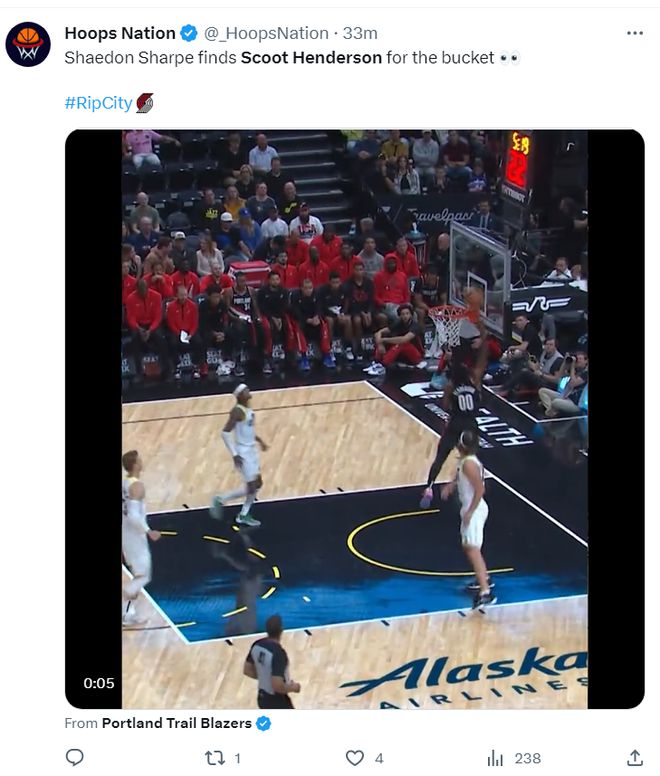Like the Hoops Nation tweet
This screenshot has height=776, width=660.
tap(354, 758)
